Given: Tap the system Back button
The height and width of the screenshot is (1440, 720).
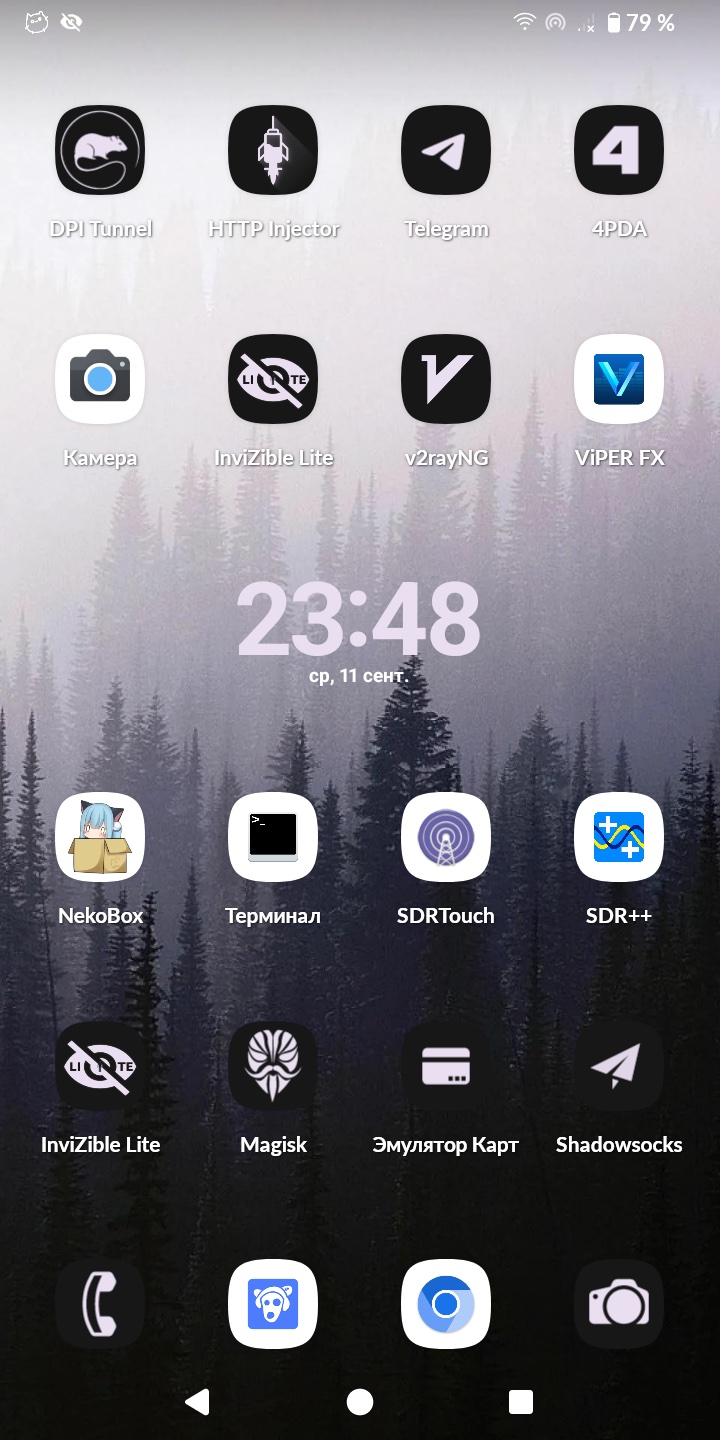Looking at the screenshot, I should point(198,1402).
